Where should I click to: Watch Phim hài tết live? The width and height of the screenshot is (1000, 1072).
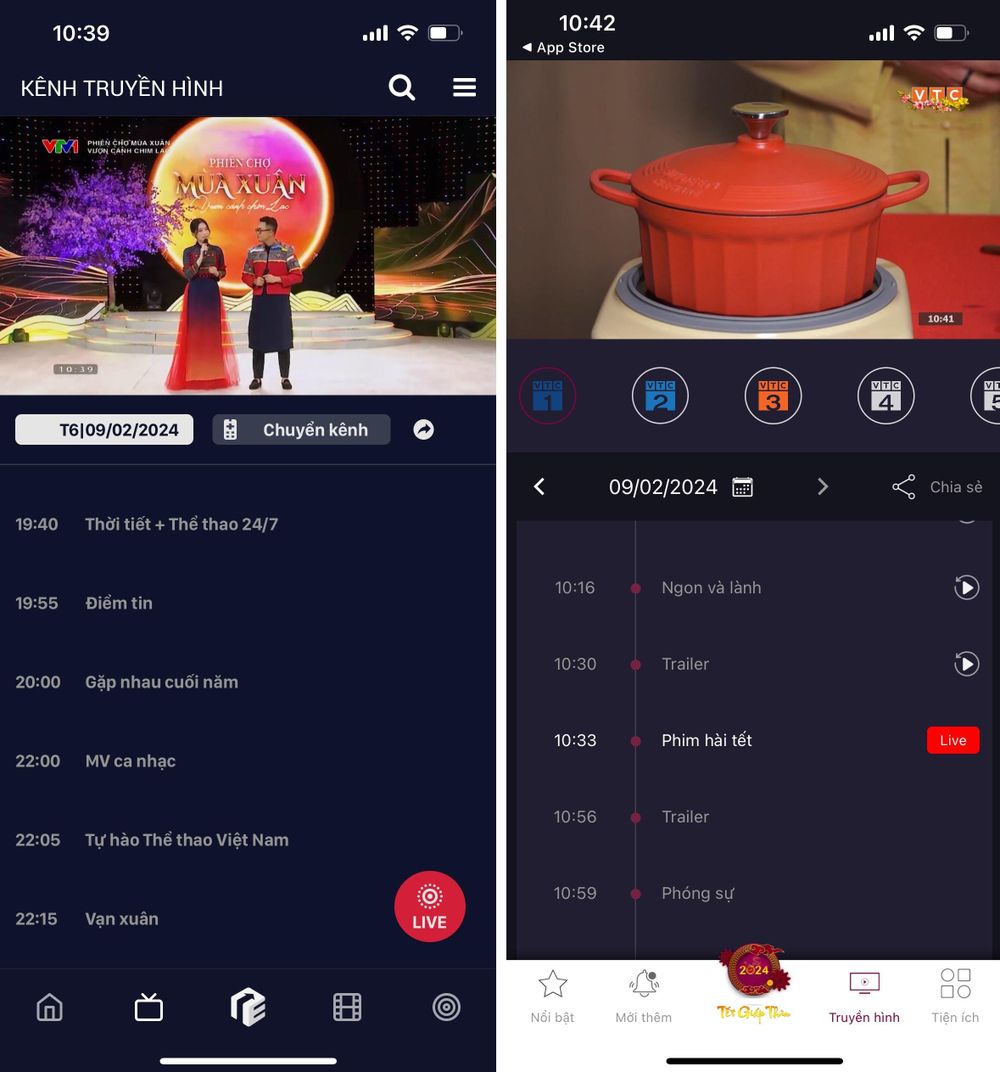pos(952,740)
